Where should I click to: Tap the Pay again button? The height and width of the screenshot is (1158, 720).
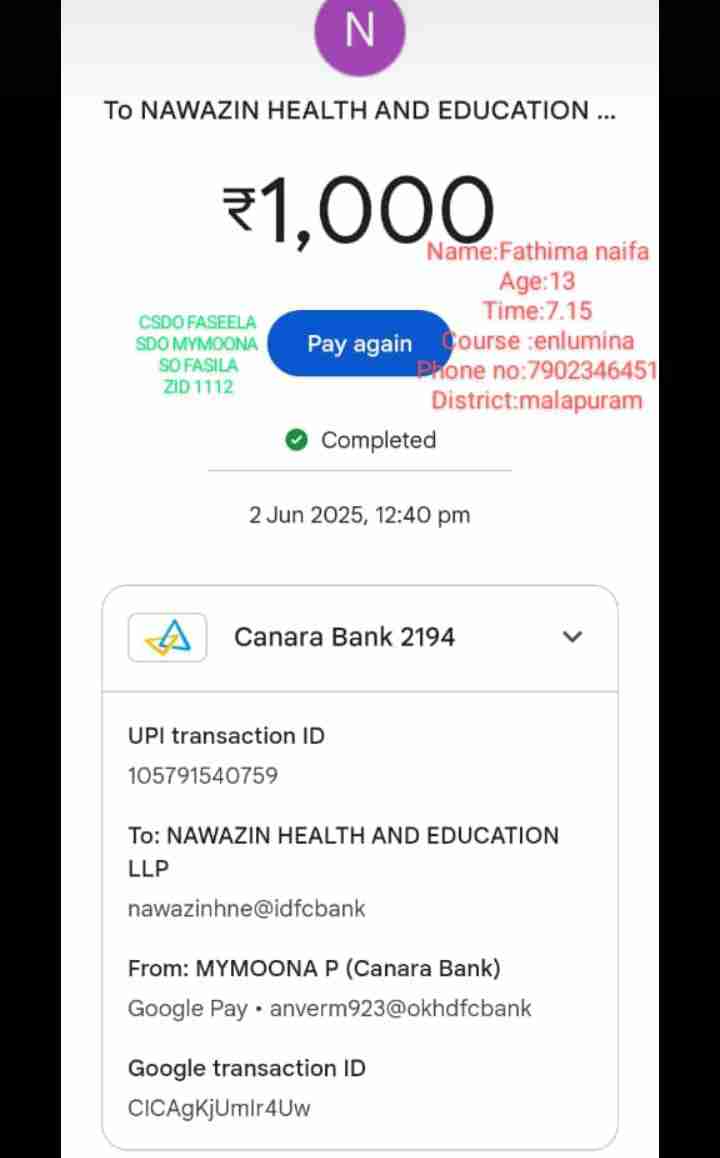point(359,343)
